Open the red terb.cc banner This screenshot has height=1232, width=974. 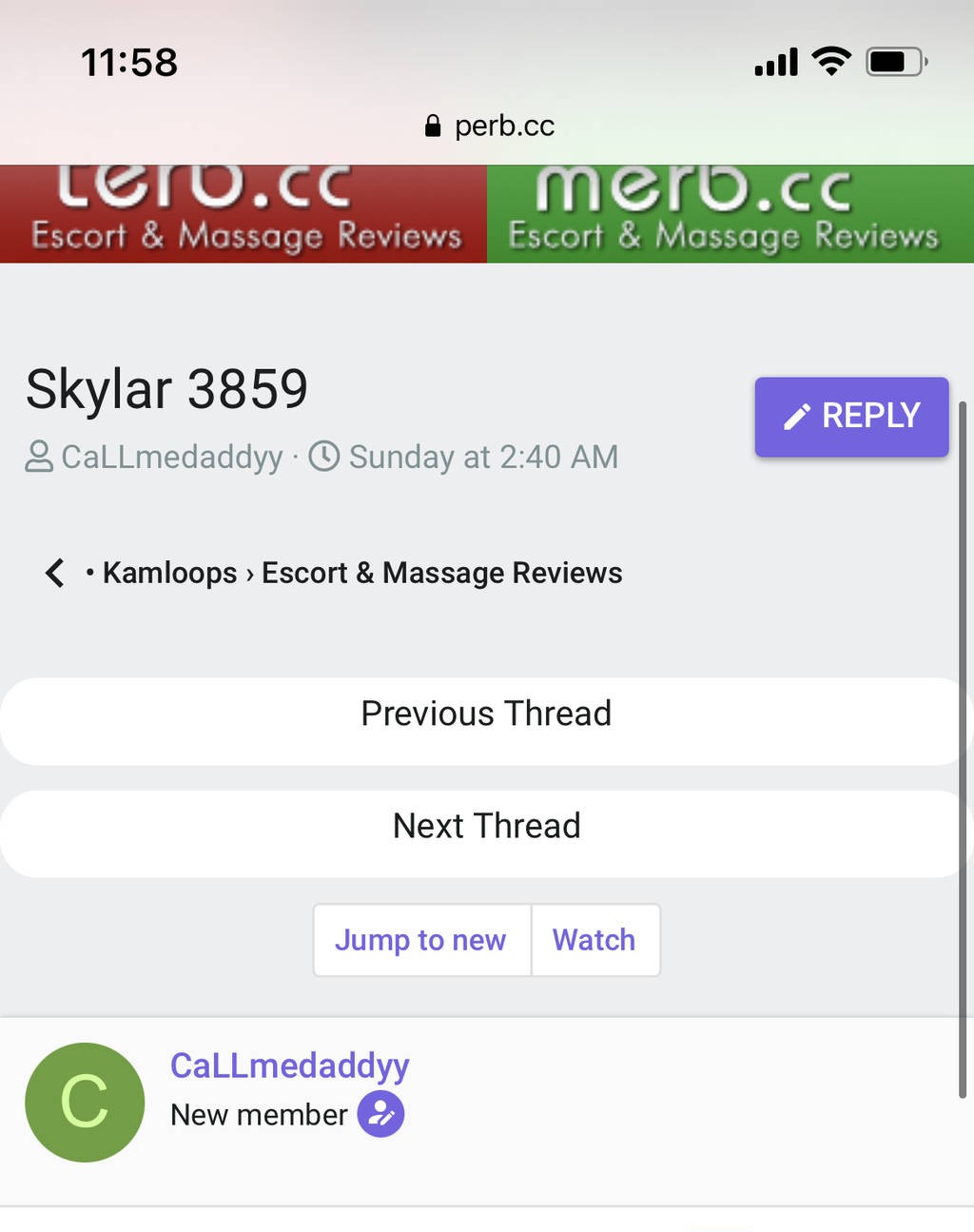pyautogui.click(x=243, y=214)
